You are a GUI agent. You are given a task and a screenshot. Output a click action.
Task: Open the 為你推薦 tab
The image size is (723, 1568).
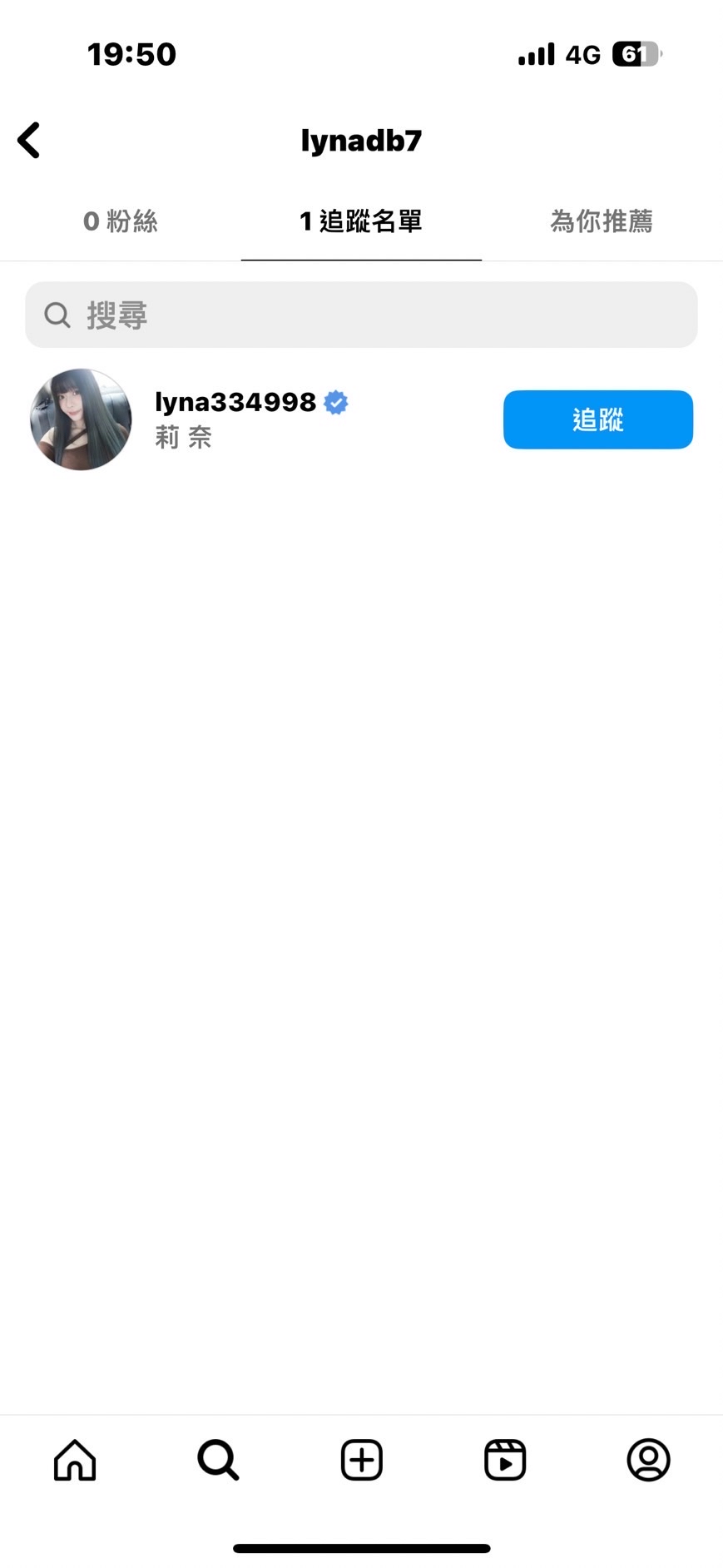[x=601, y=221]
